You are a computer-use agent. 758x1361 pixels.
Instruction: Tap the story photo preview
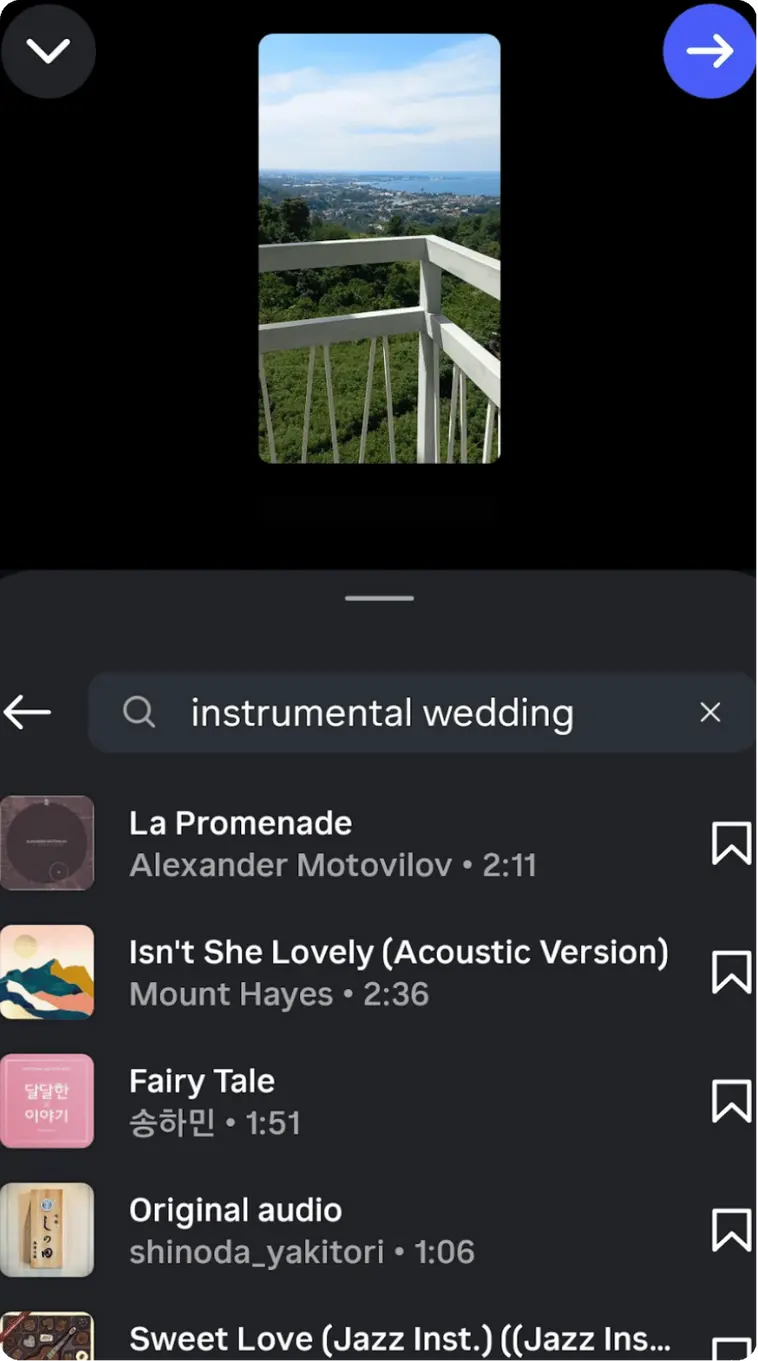point(379,248)
